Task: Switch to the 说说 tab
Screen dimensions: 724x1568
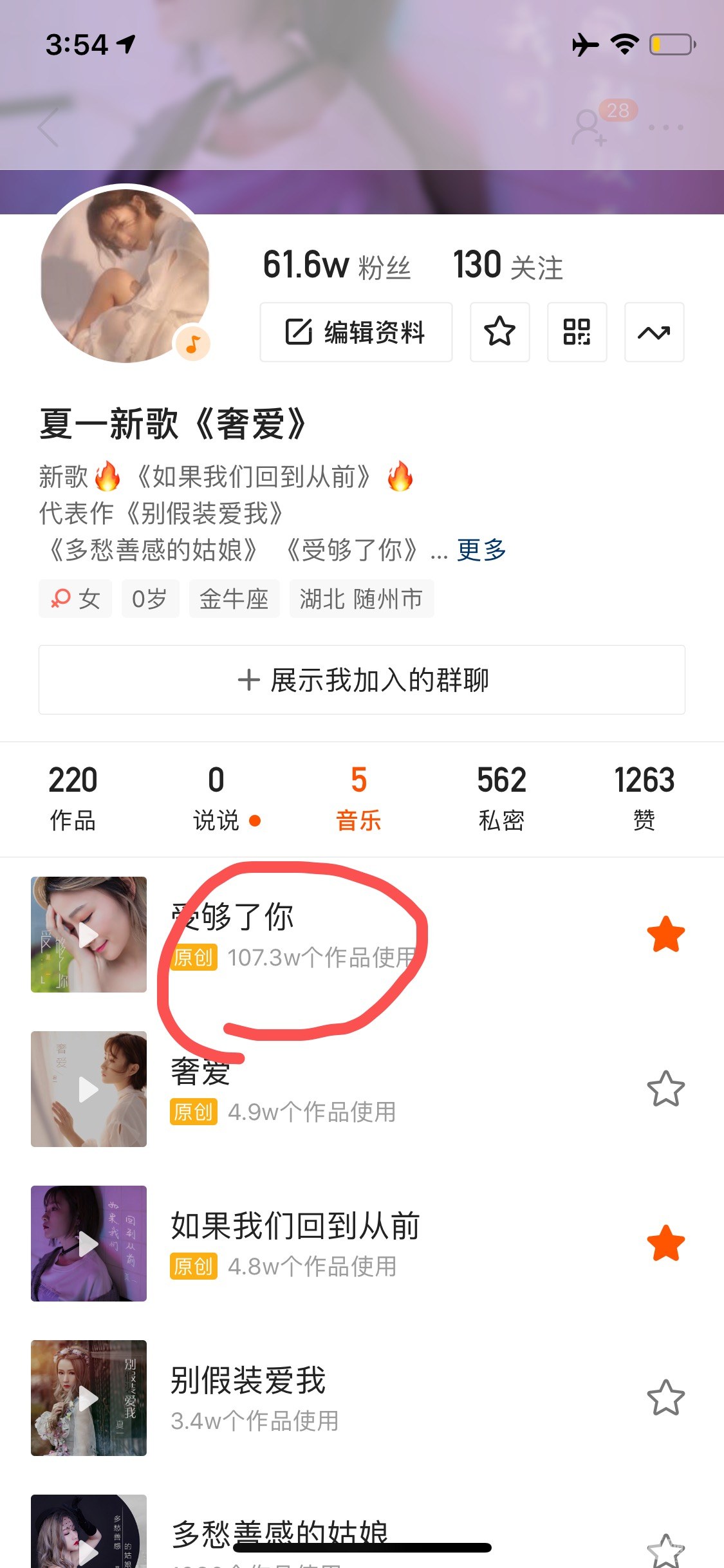Action: 216,798
